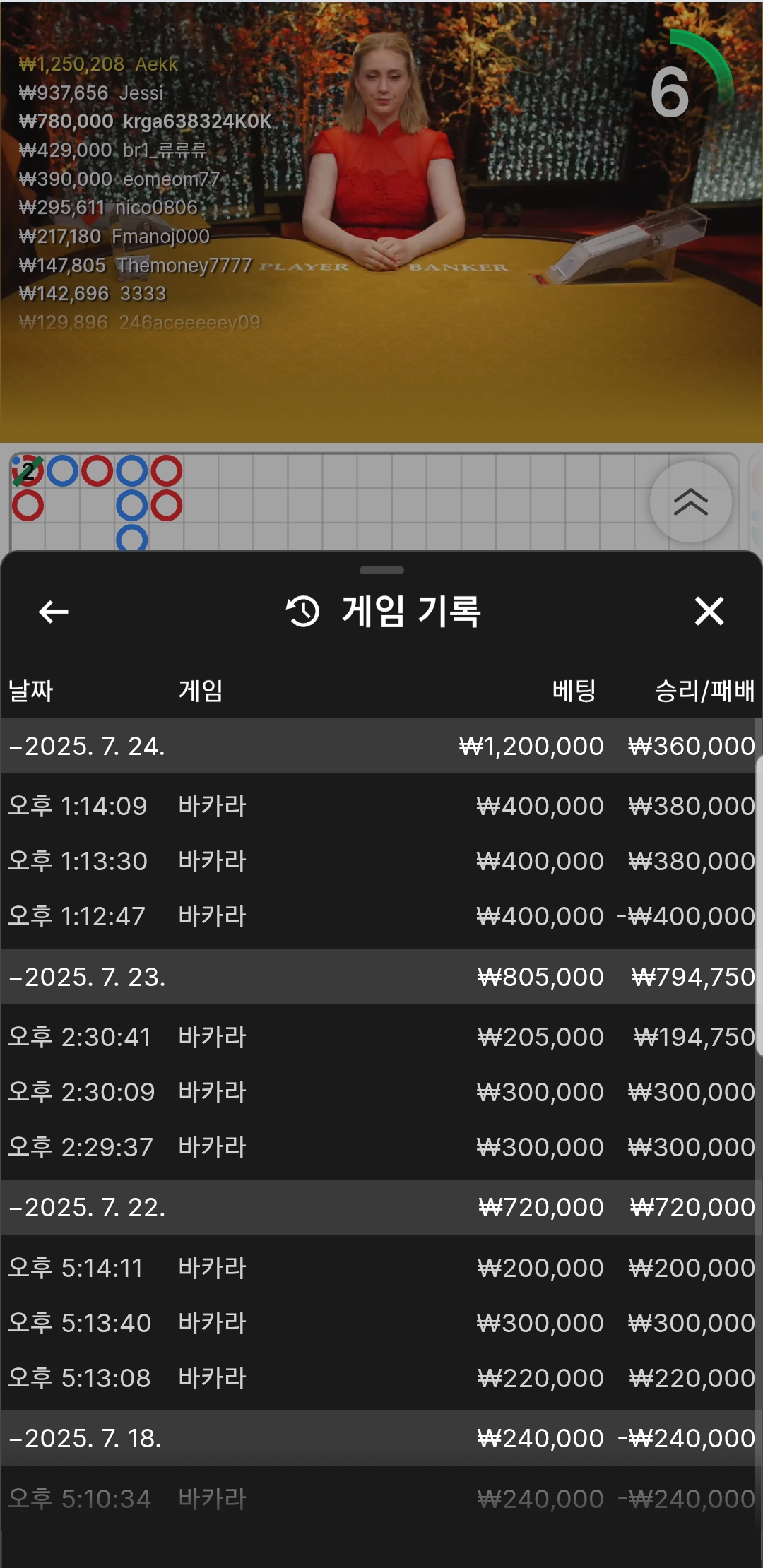This screenshot has width=763, height=1568.
Task: Expand the roadmap with the double-chevron button
Action: click(x=690, y=502)
